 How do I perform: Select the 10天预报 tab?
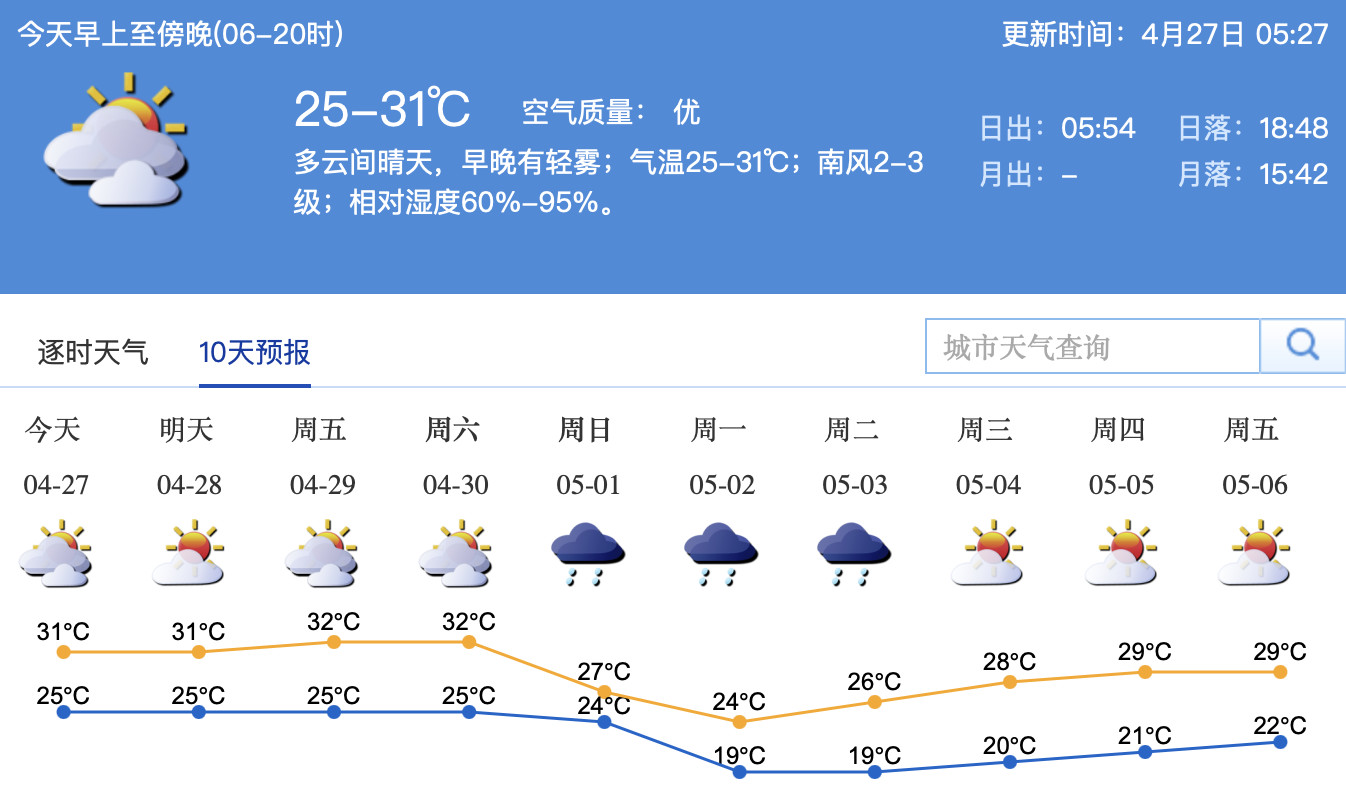coord(254,352)
